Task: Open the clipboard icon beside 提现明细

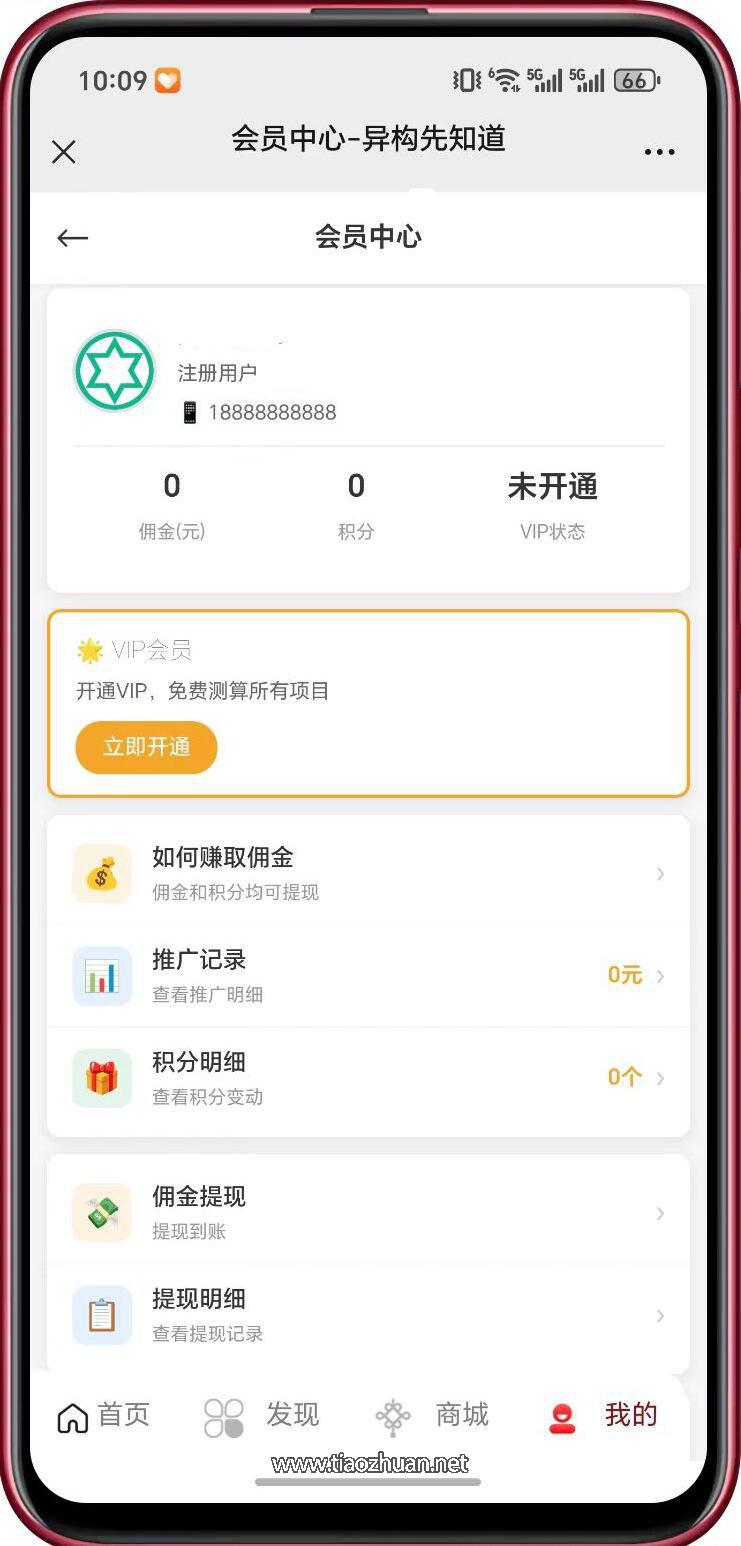Action: coord(101,1315)
